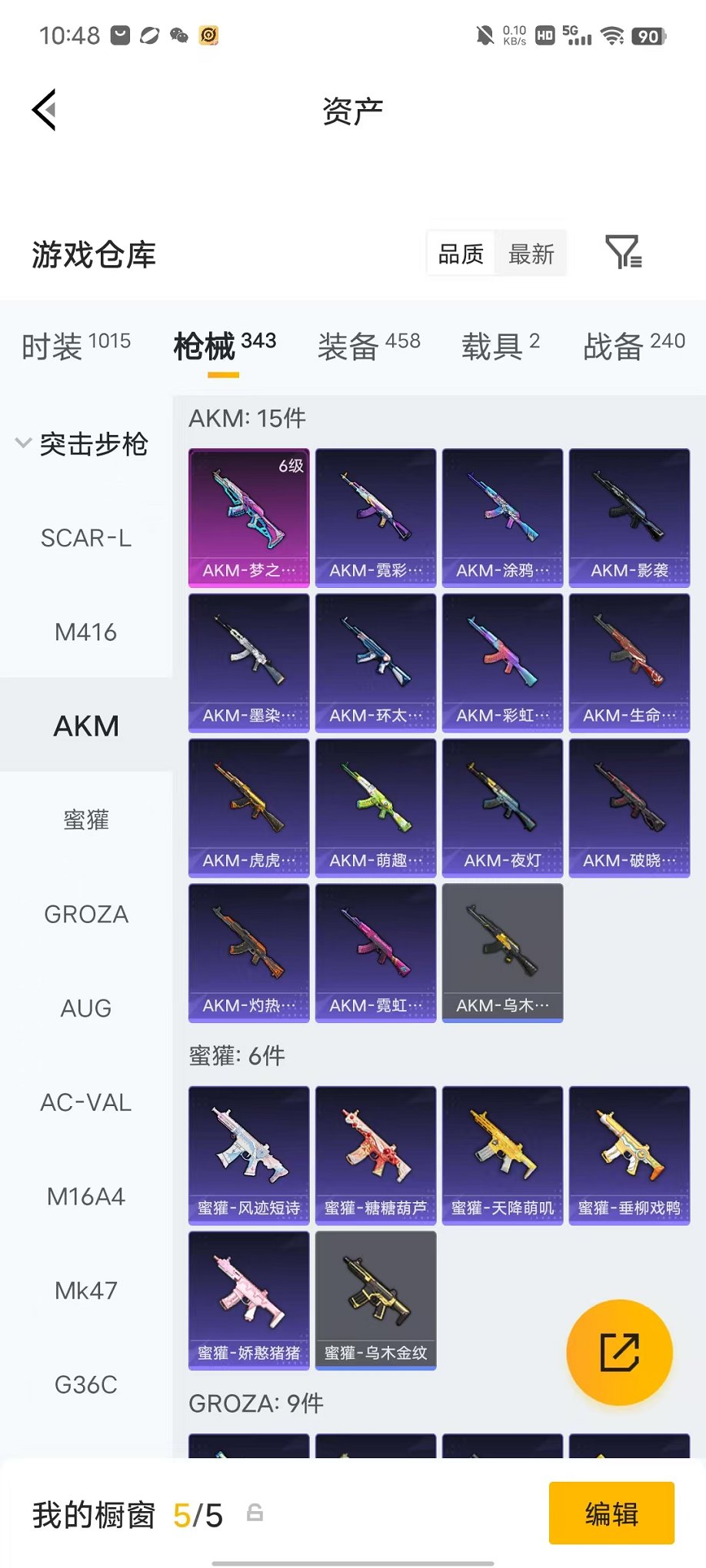Viewport: 706px width, 1568px height.
Task: Open the 蜜獾-乌木金纹 skin tile
Action: pyautogui.click(x=376, y=1301)
